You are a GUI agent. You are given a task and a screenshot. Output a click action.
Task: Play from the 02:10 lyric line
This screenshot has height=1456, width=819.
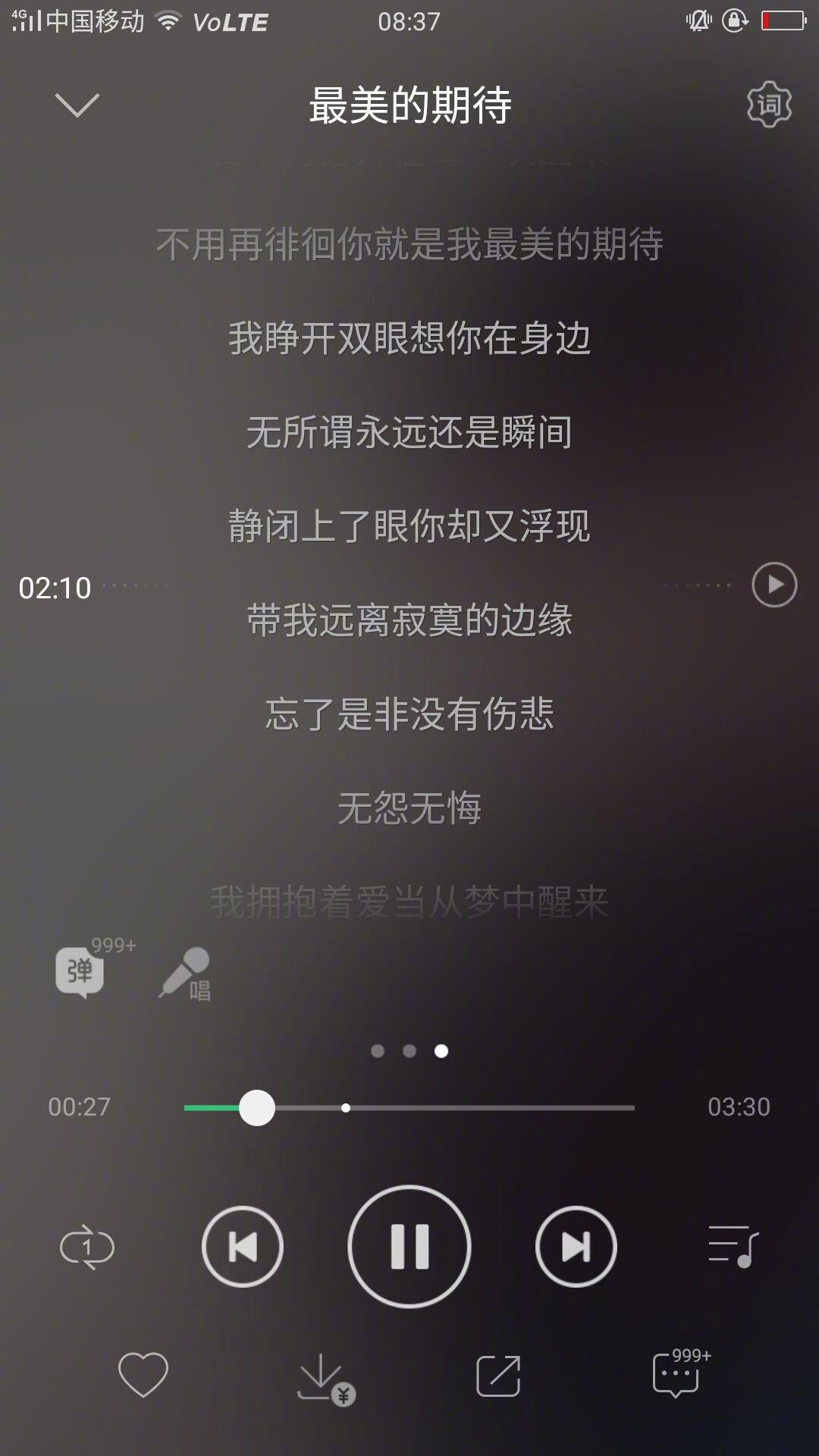point(774,585)
